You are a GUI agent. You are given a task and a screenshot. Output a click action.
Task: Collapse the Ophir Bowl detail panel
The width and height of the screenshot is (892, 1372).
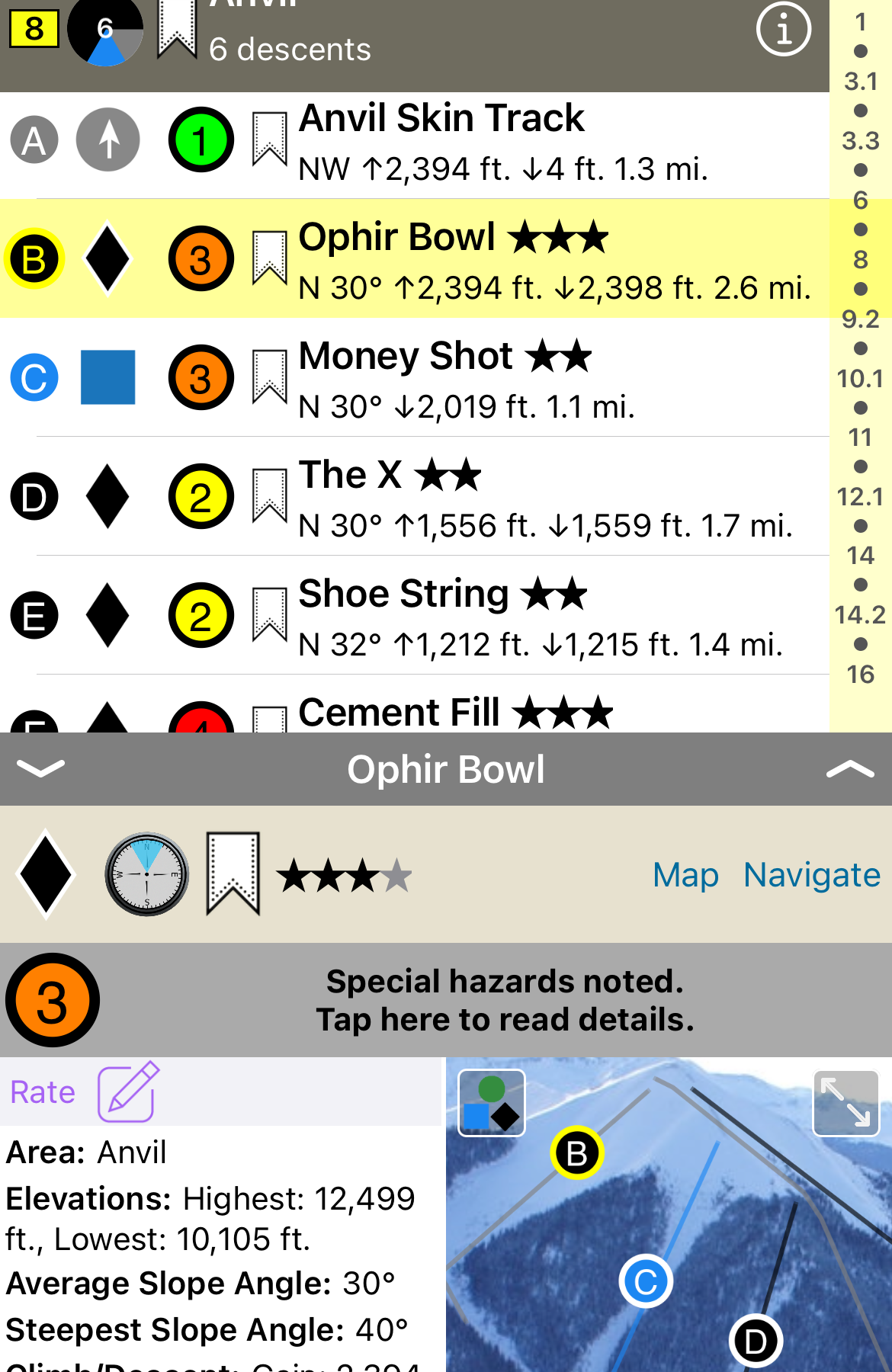click(x=40, y=768)
